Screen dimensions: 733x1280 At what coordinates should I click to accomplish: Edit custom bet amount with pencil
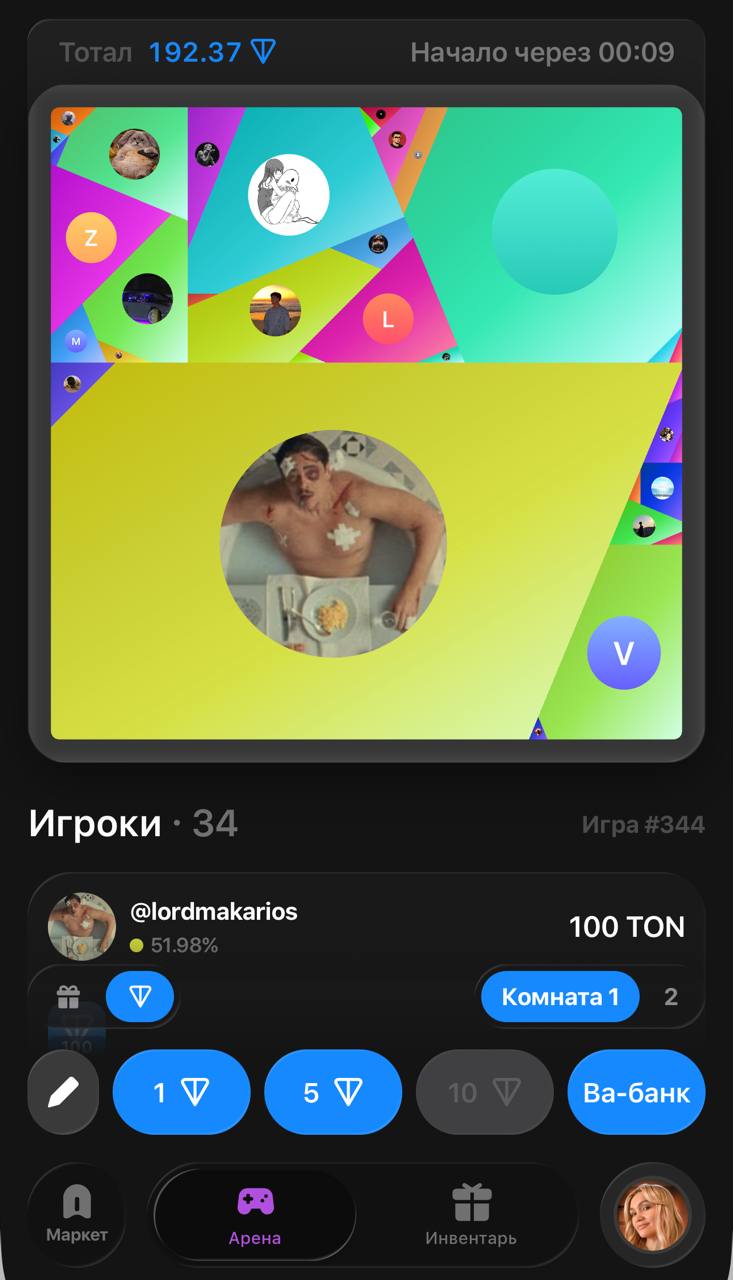[x=64, y=1093]
